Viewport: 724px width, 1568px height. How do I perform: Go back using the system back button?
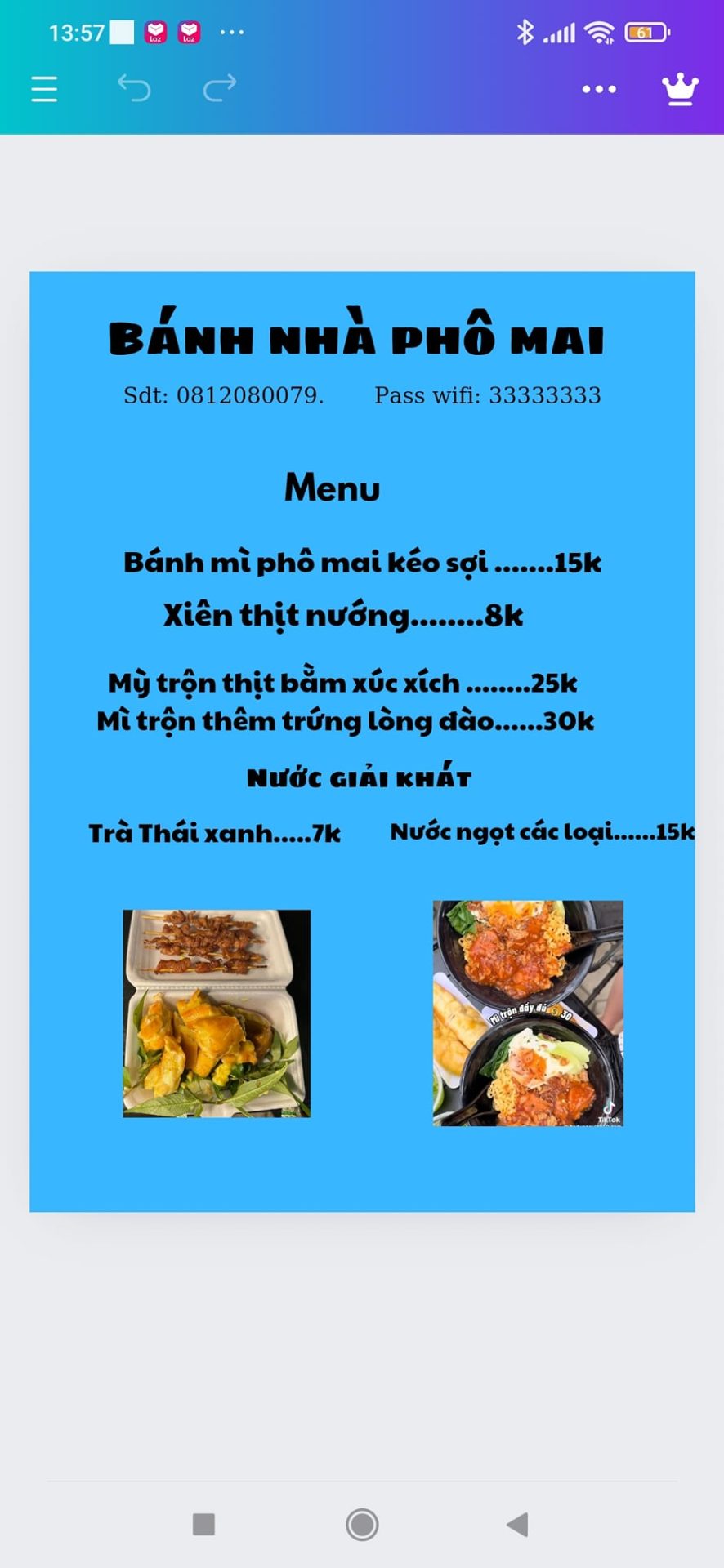[x=518, y=1524]
